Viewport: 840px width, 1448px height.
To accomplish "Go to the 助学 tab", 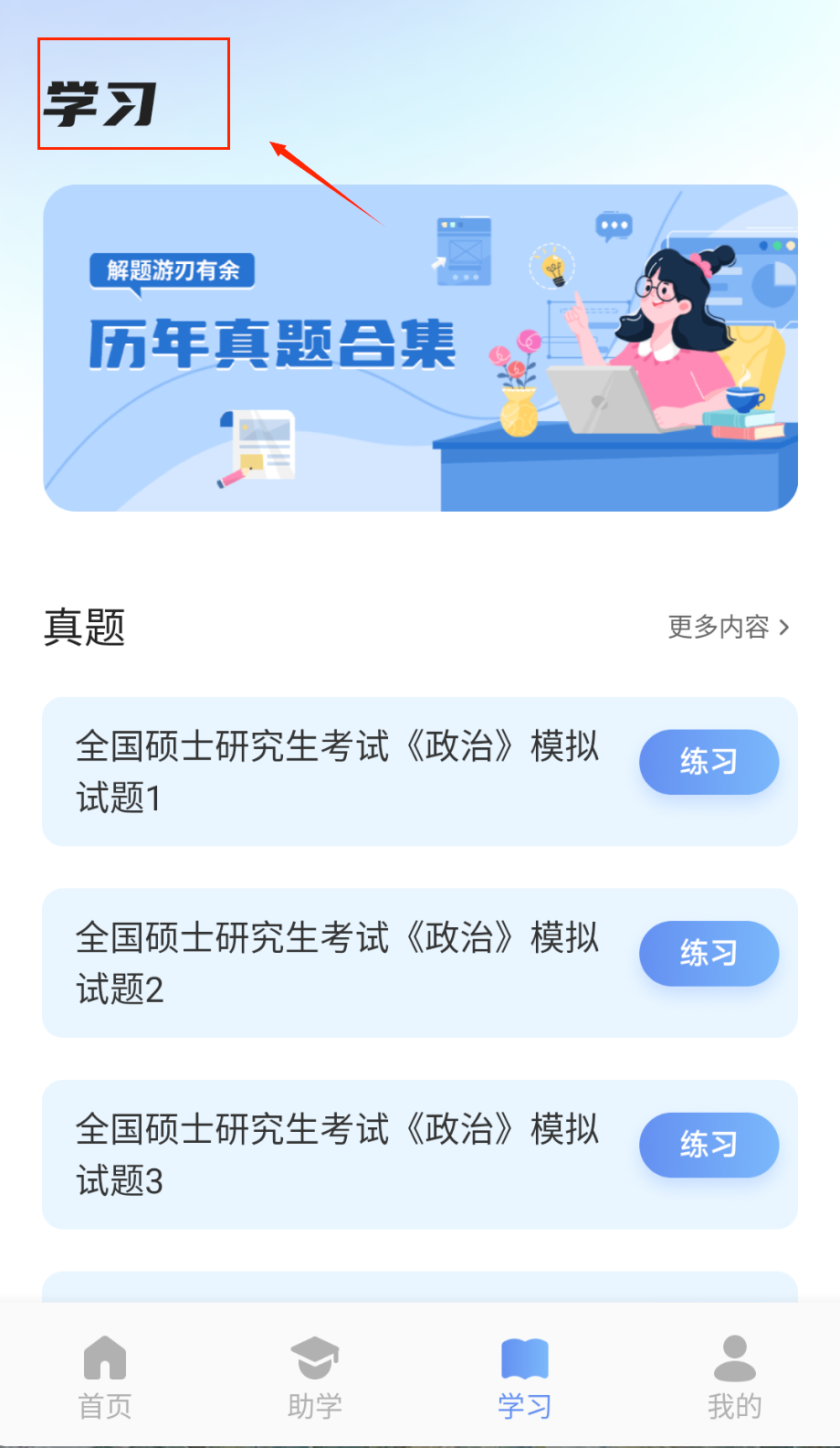I will pyautogui.click(x=315, y=1377).
